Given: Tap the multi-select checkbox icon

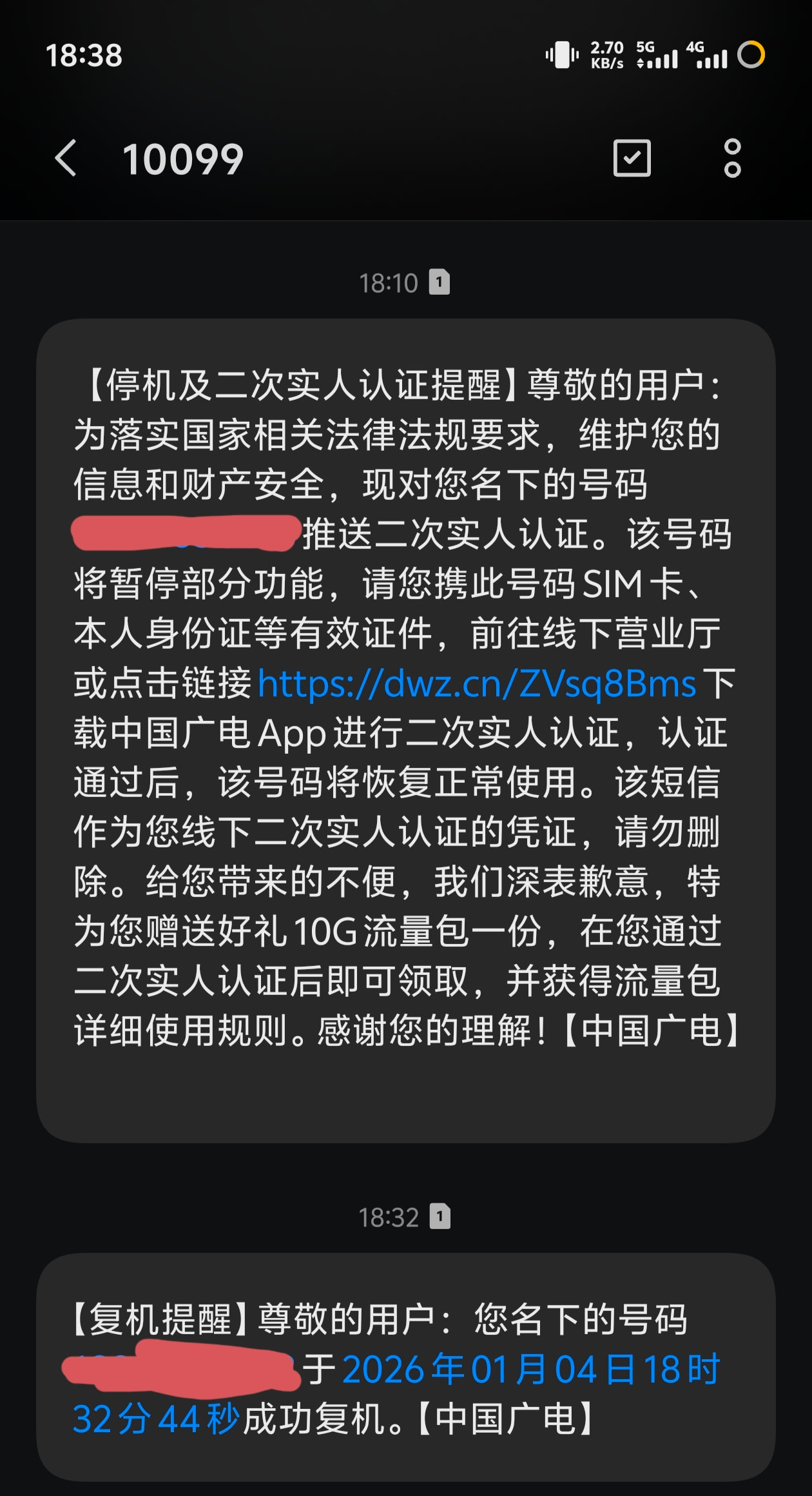Looking at the screenshot, I should pyautogui.click(x=632, y=158).
